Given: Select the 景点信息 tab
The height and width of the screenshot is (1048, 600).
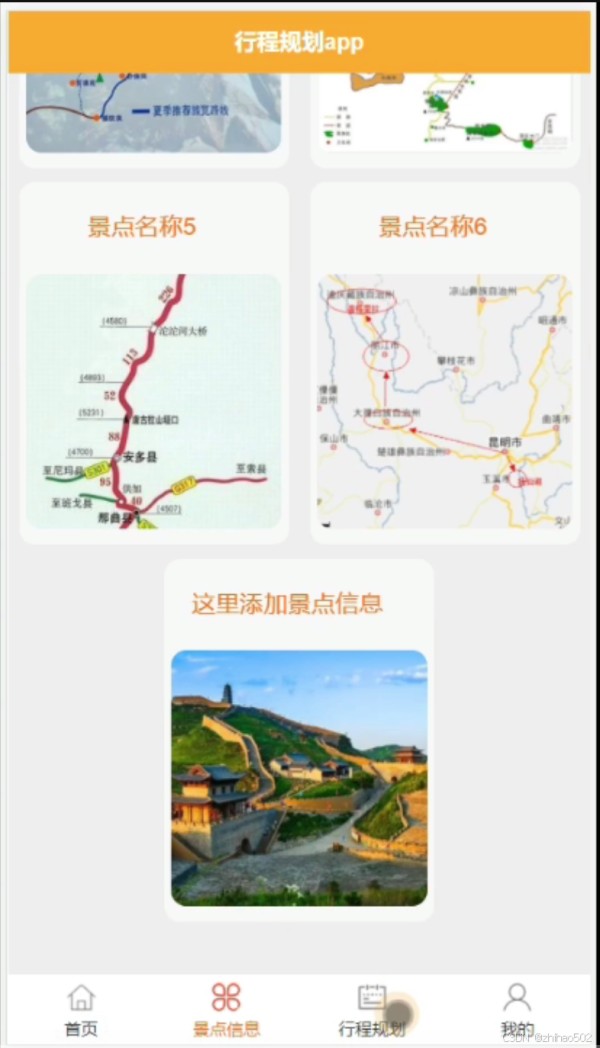Looking at the screenshot, I should [226, 1010].
